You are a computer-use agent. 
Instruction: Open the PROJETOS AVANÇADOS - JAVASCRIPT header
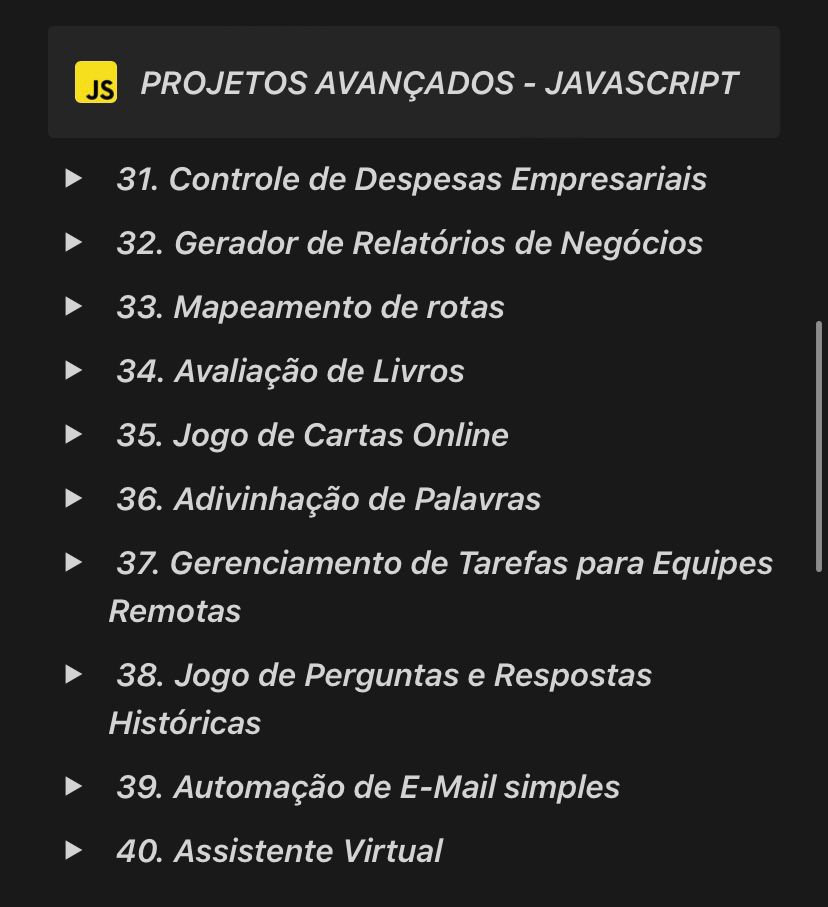414,82
